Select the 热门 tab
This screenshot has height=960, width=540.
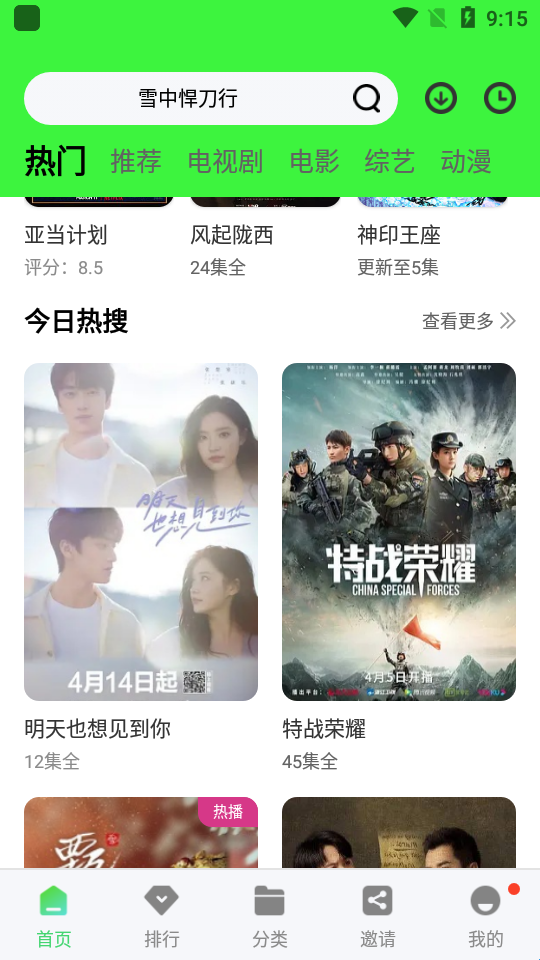pos(55,161)
